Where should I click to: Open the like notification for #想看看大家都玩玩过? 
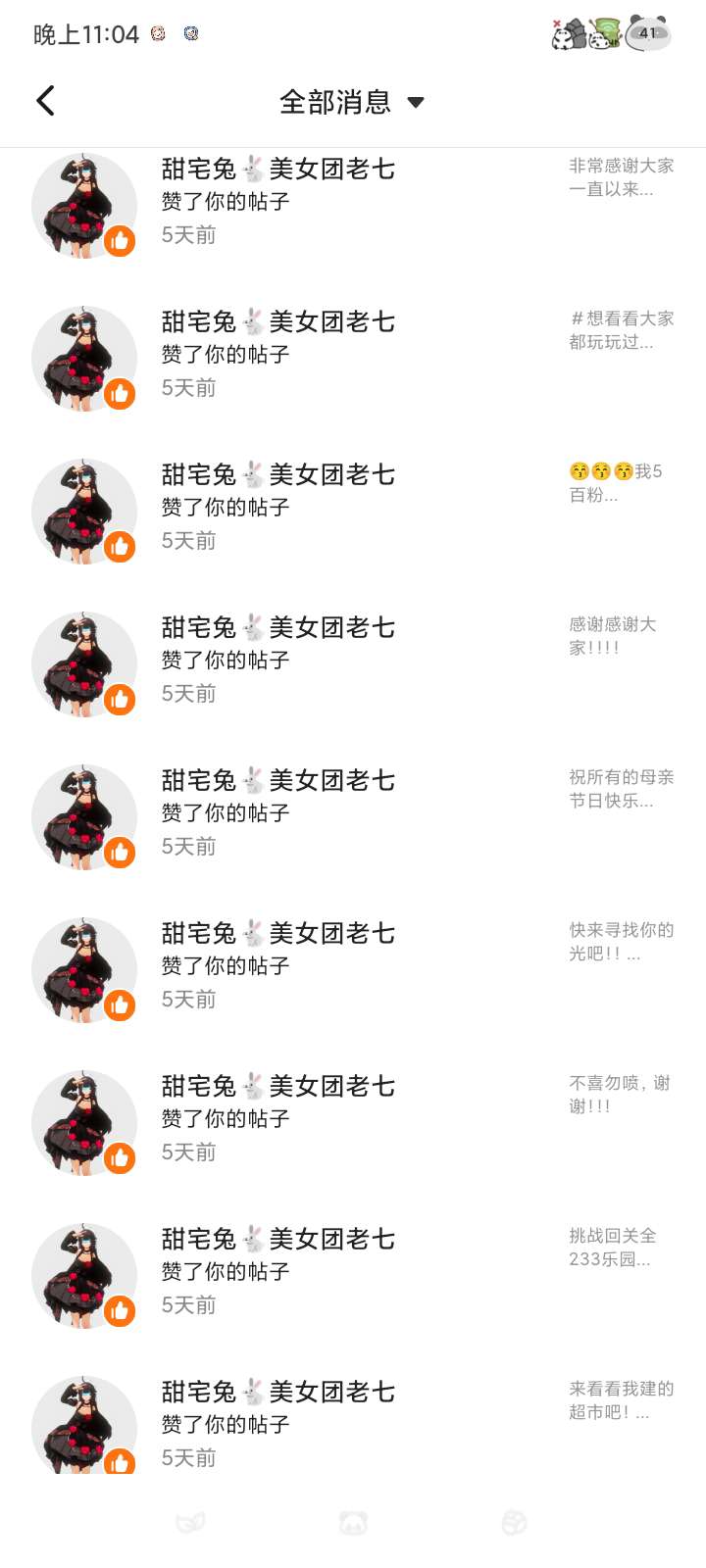tap(353, 355)
